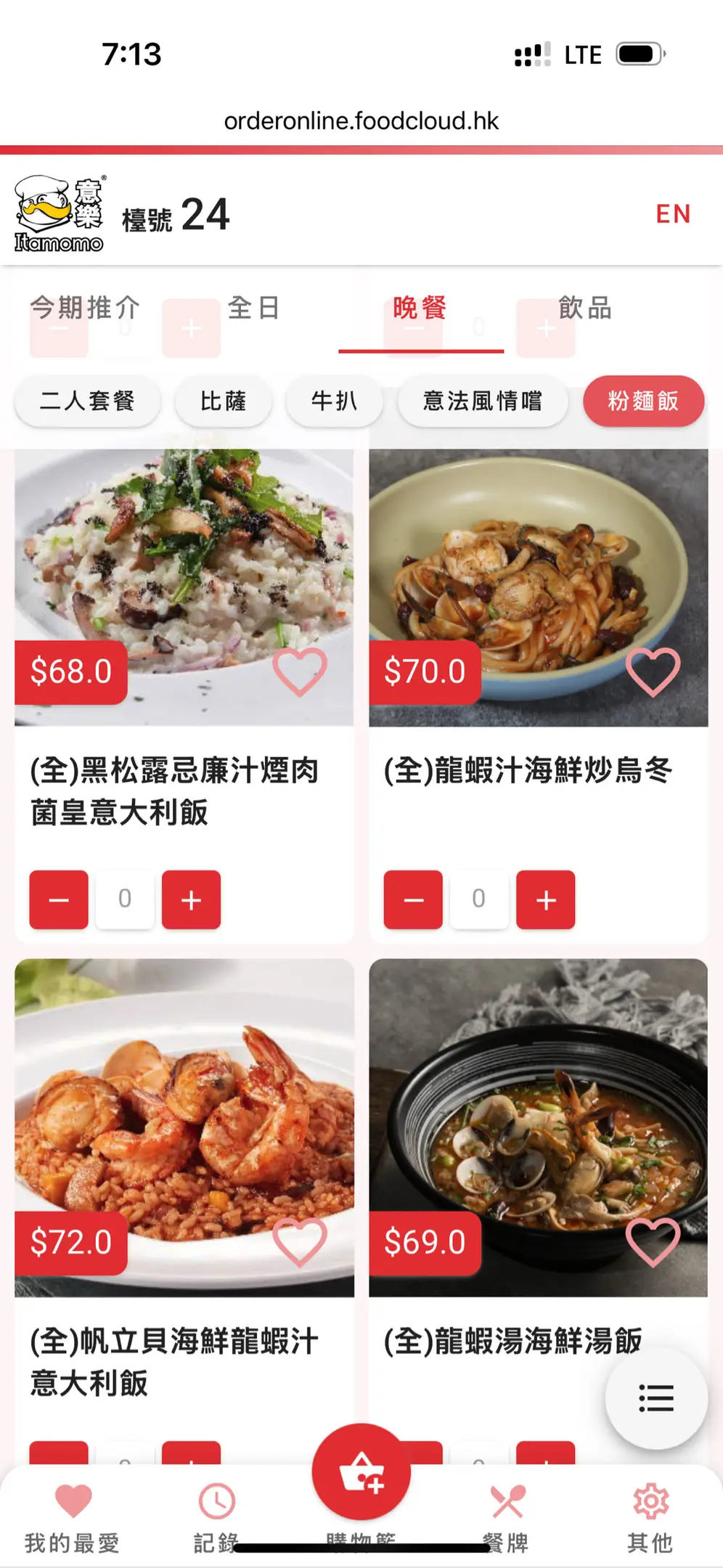
Task: Switch to the 飲品 tab
Action: pyautogui.click(x=585, y=309)
